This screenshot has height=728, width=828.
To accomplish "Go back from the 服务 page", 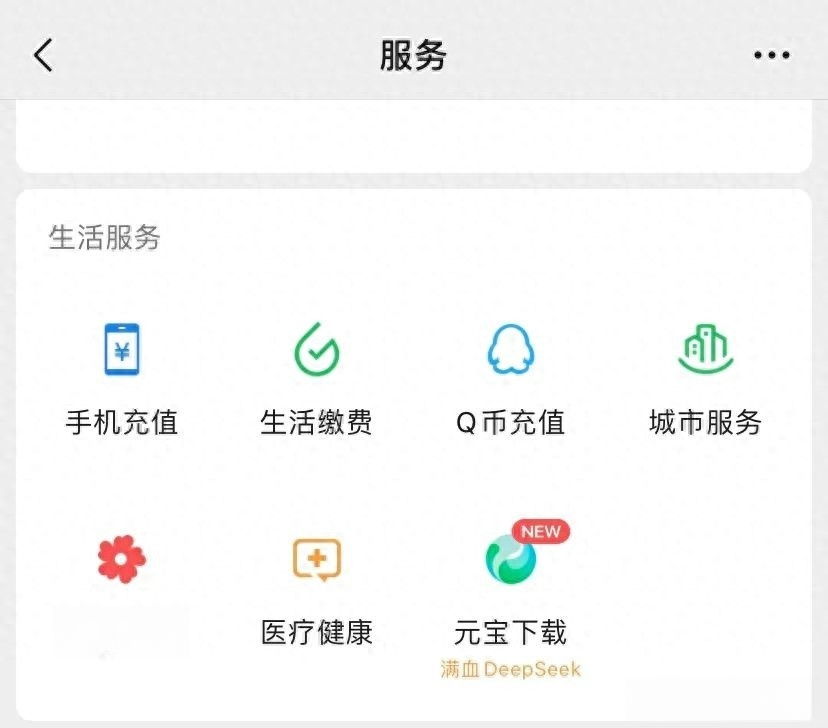I will (43, 55).
